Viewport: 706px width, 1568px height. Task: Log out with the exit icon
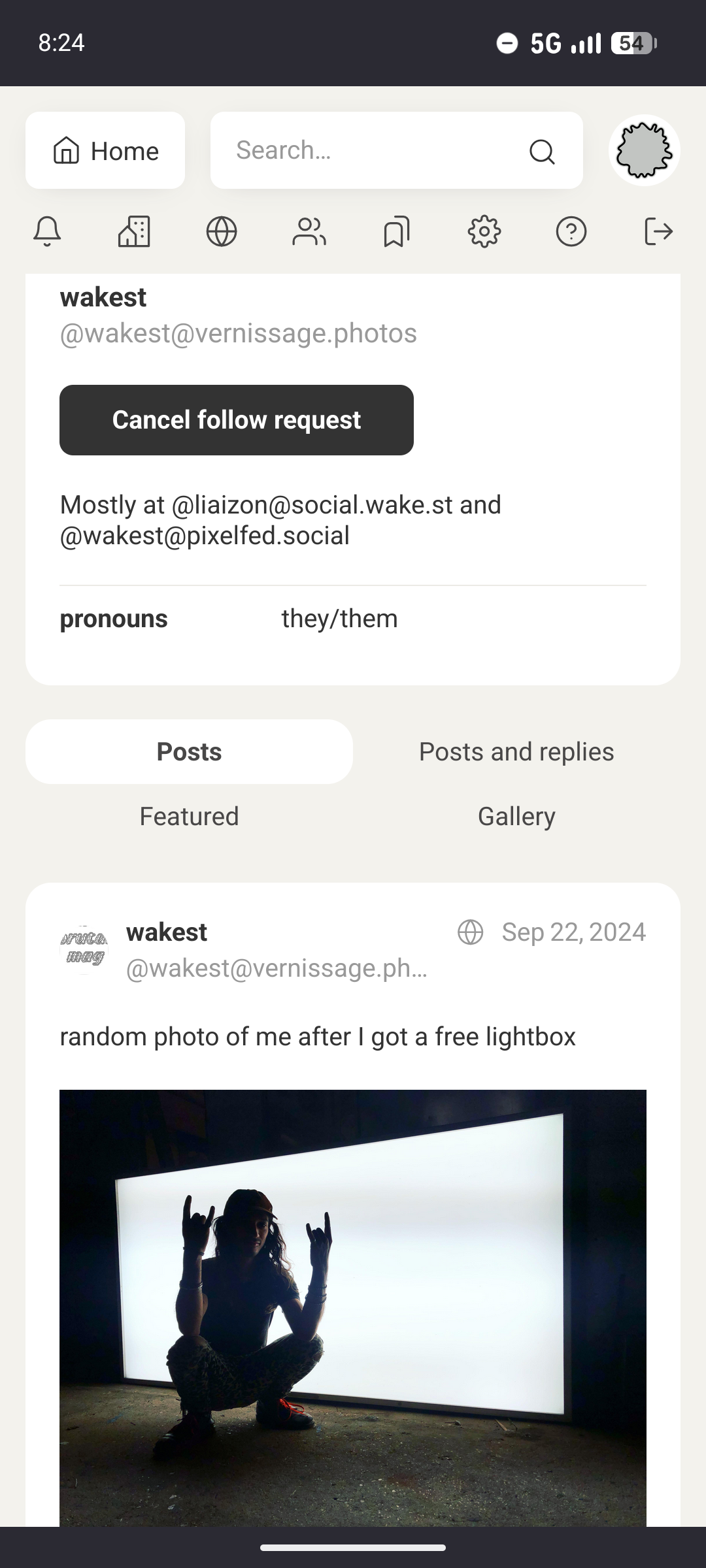[x=658, y=231]
